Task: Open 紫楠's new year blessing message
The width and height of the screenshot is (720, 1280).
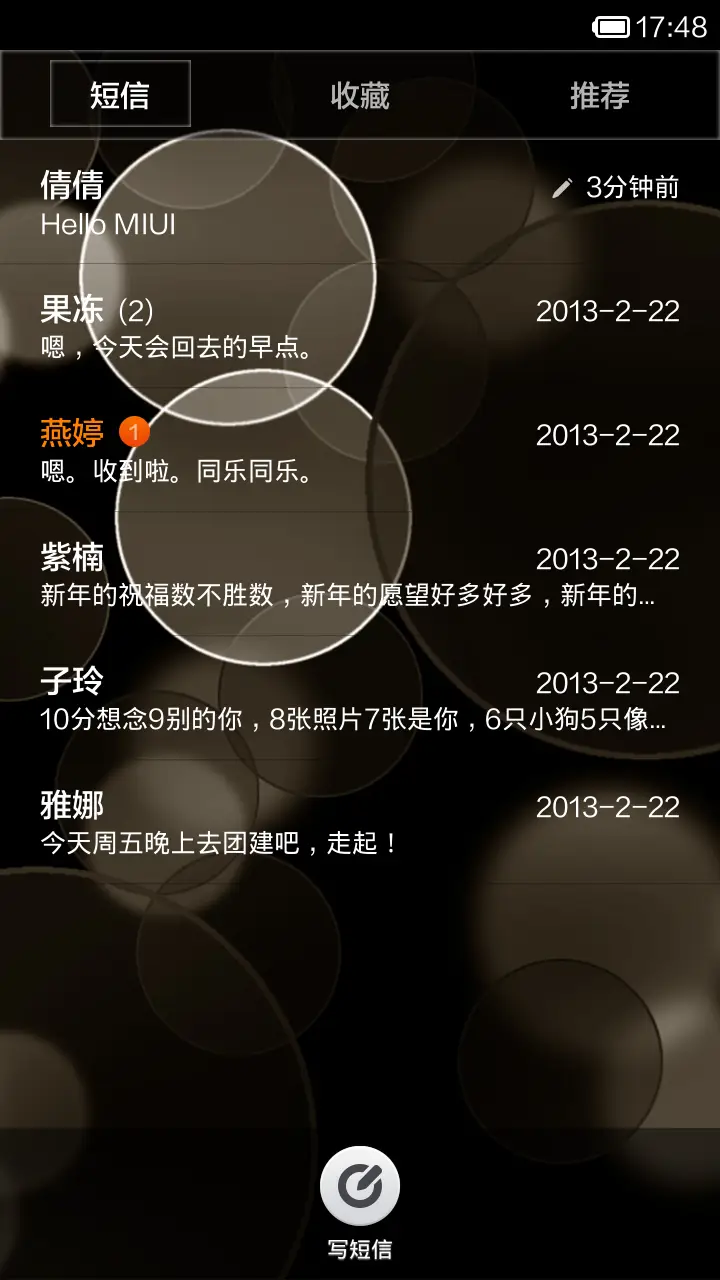Action: click(200, 575)
